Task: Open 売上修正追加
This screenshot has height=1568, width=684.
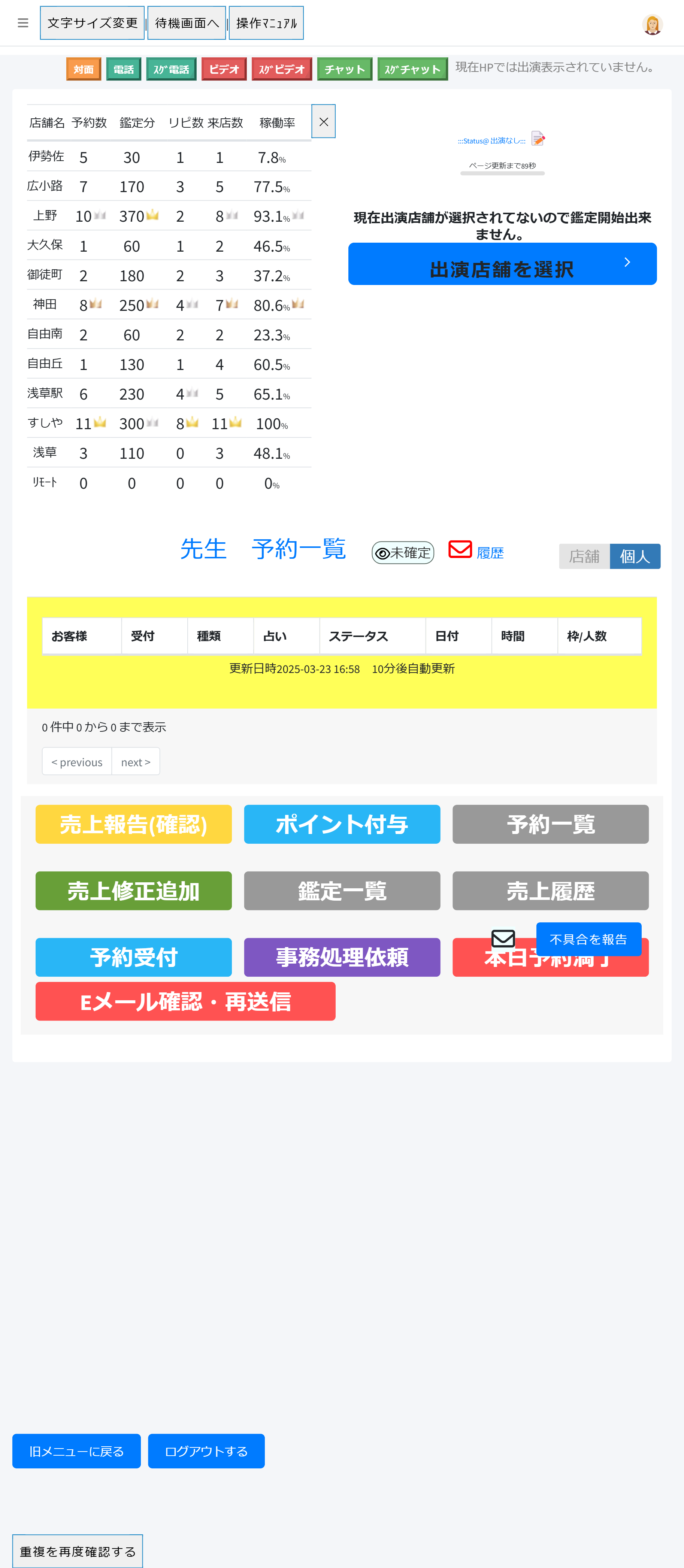Action: pos(133,891)
